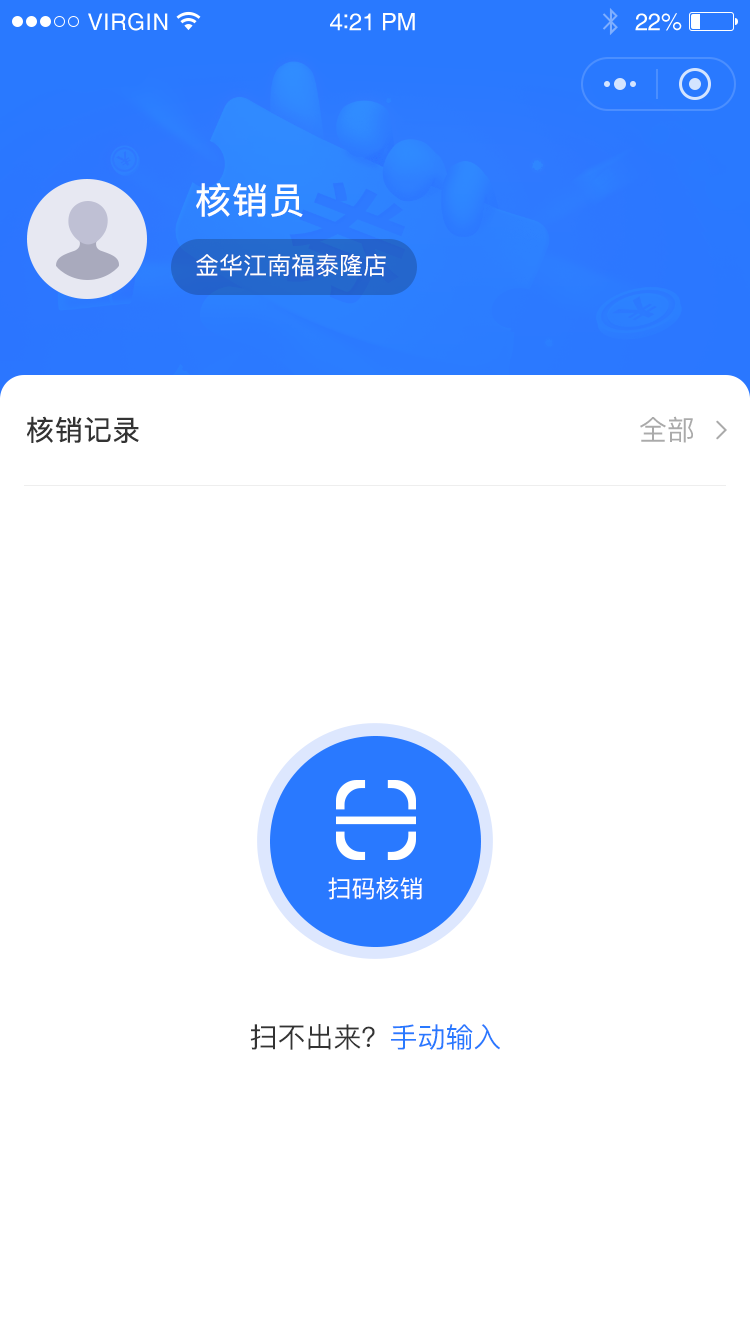Open the 全部 records filter
The height and width of the screenshot is (1334, 750).
click(x=668, y=430)
